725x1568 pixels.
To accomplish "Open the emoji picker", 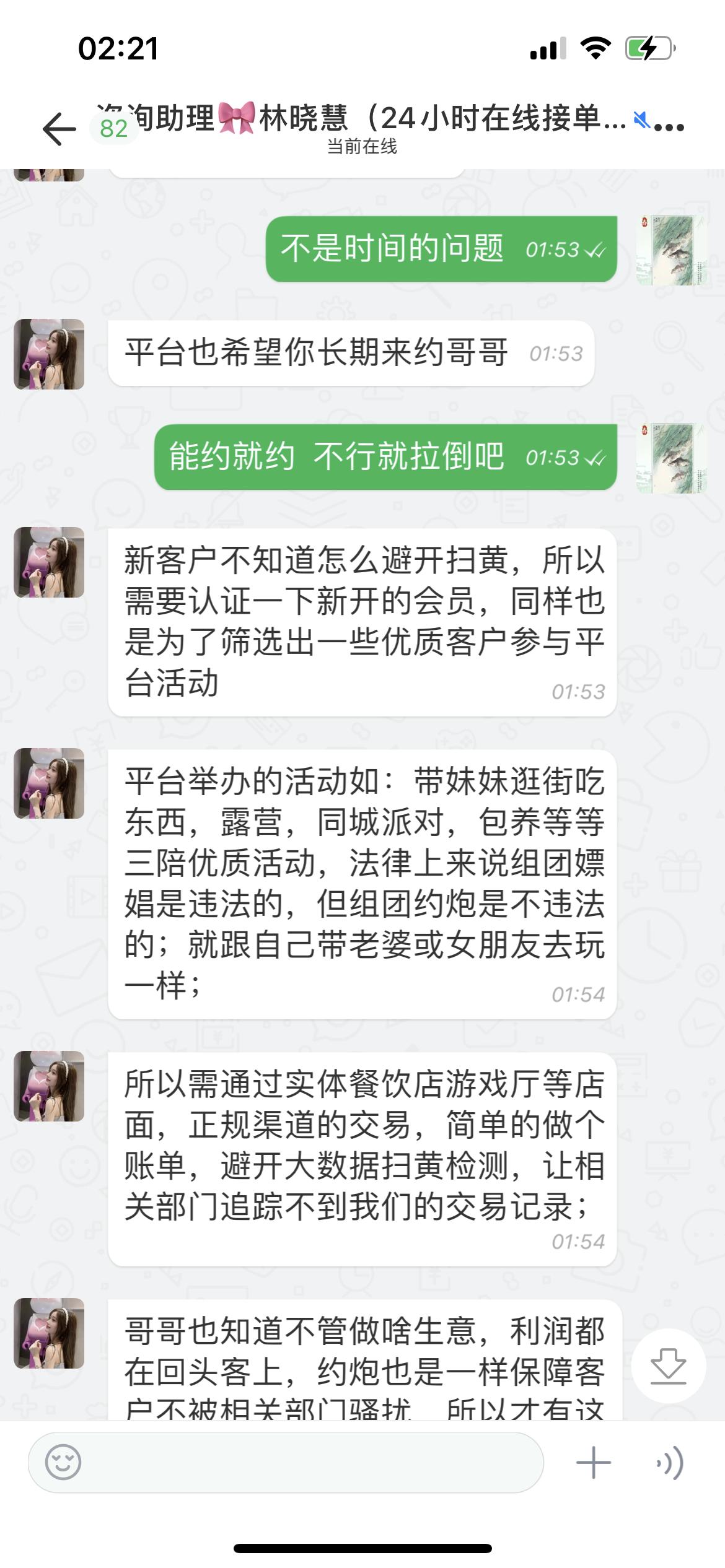I will coord(63,1462).
